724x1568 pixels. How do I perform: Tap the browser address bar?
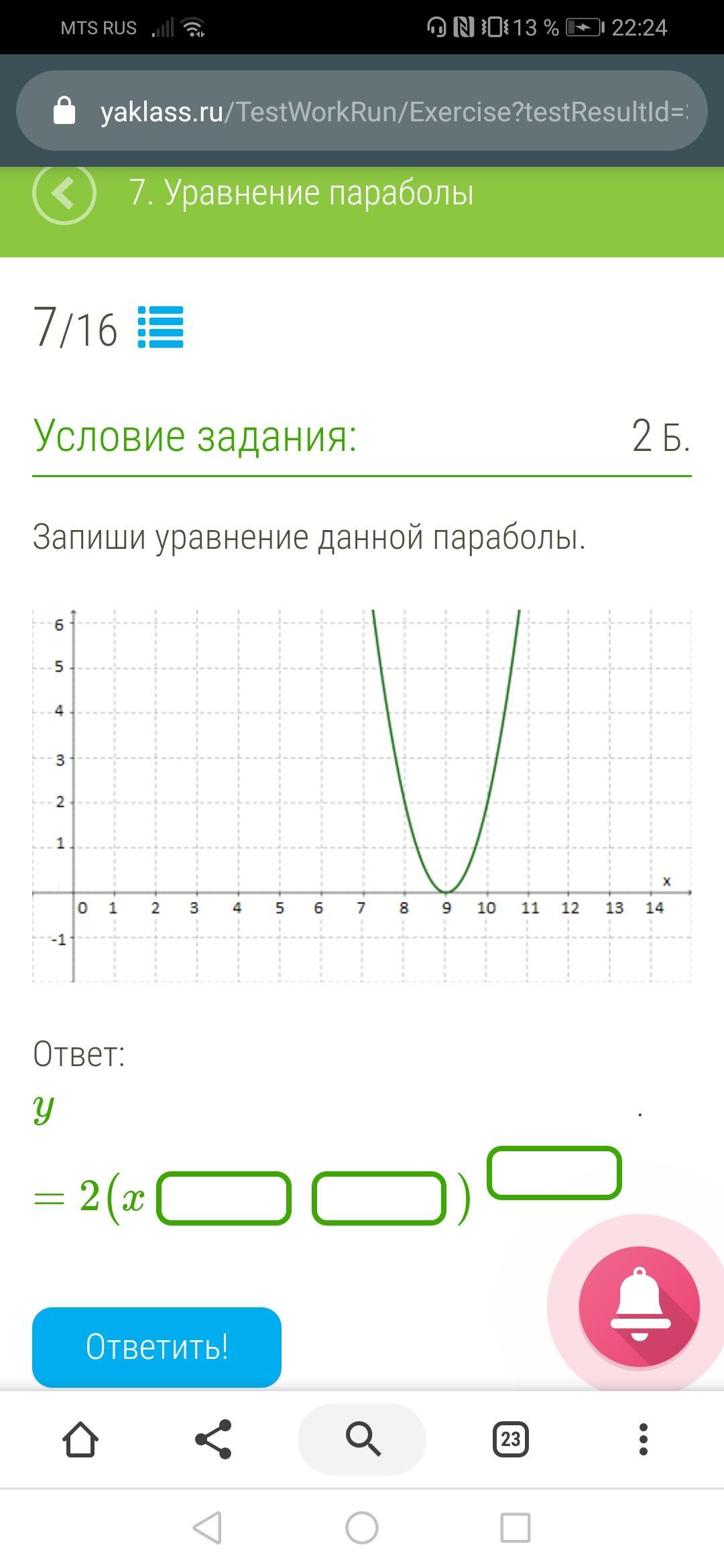coord(362,111)
